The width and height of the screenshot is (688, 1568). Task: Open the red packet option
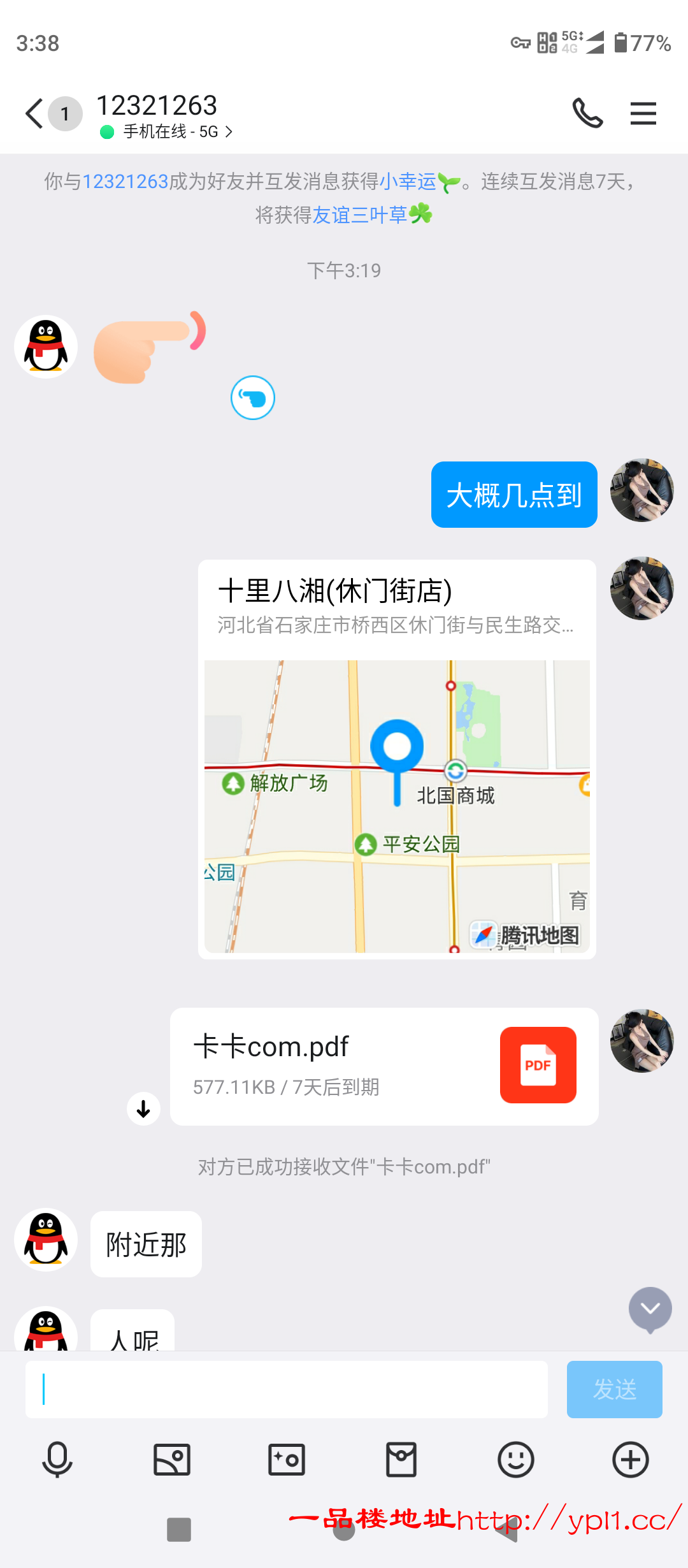(x=401, y=1459)
